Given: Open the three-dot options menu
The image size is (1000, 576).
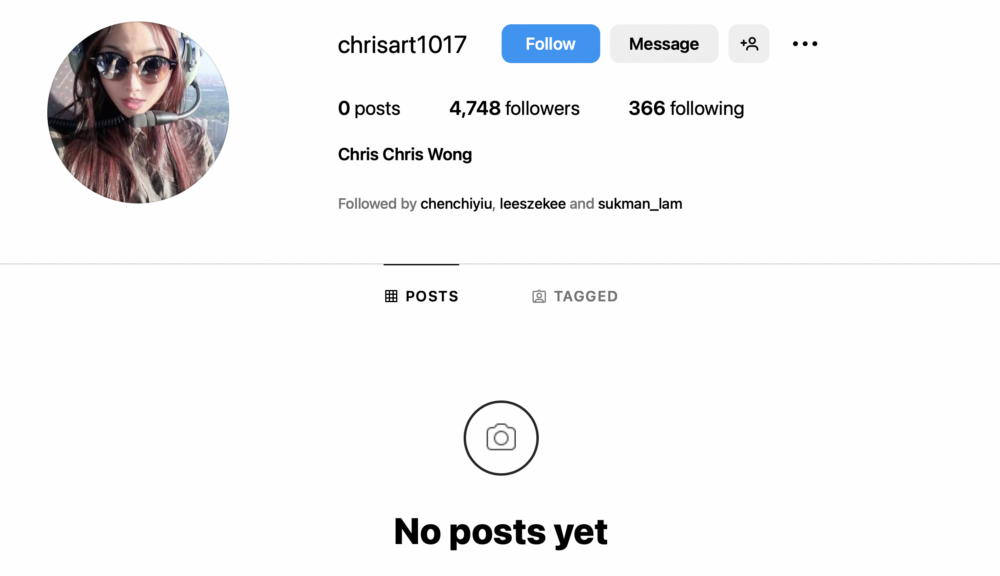Looking at the screenshot, I should tap(805, 44).
